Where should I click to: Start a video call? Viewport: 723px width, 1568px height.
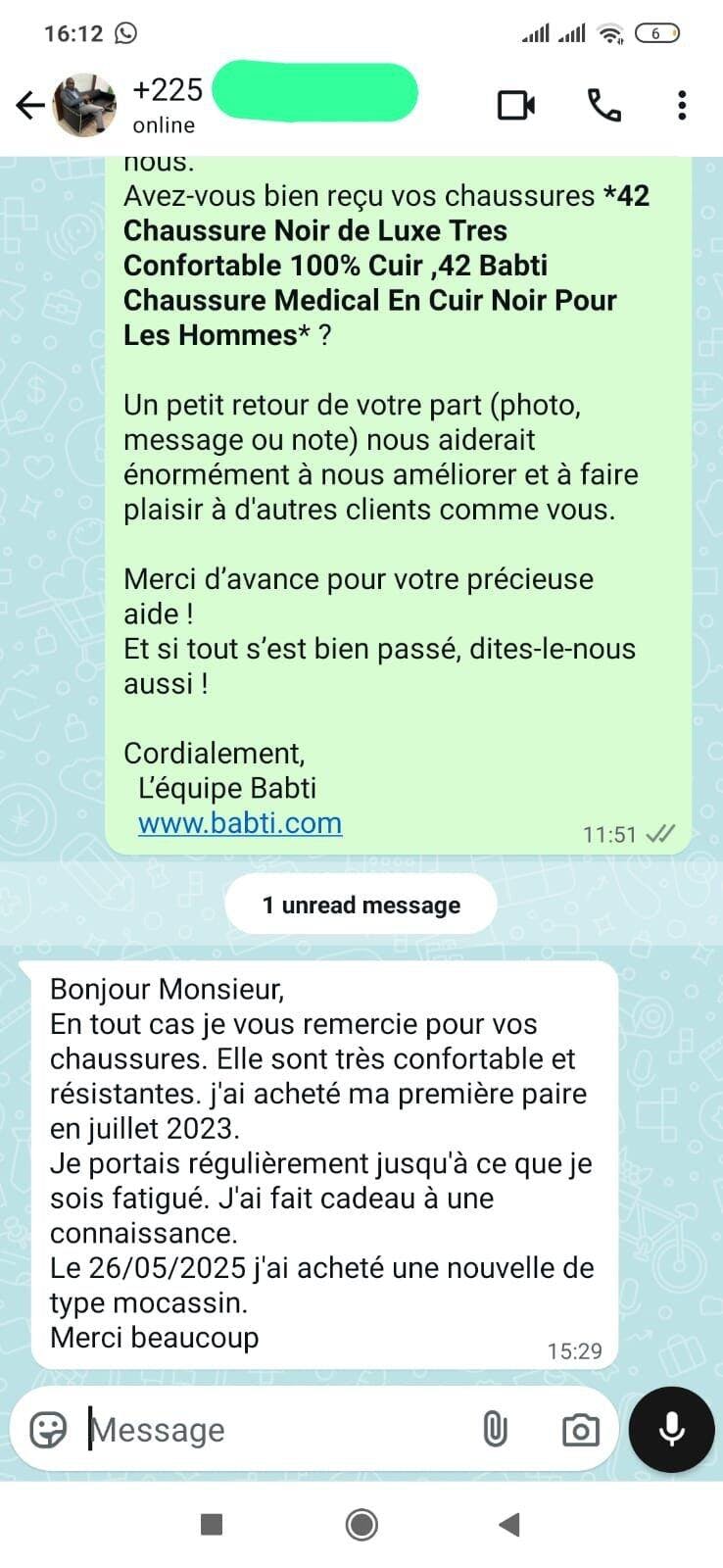click(x=516, y=105)
